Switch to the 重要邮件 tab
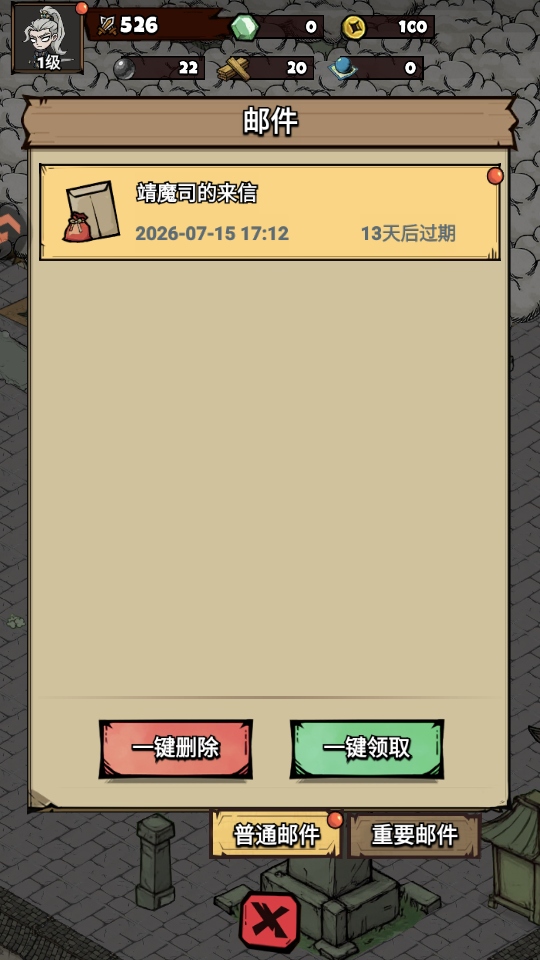Image resolution: width=540 pixels, height=960 pixels. pos(414,835)
